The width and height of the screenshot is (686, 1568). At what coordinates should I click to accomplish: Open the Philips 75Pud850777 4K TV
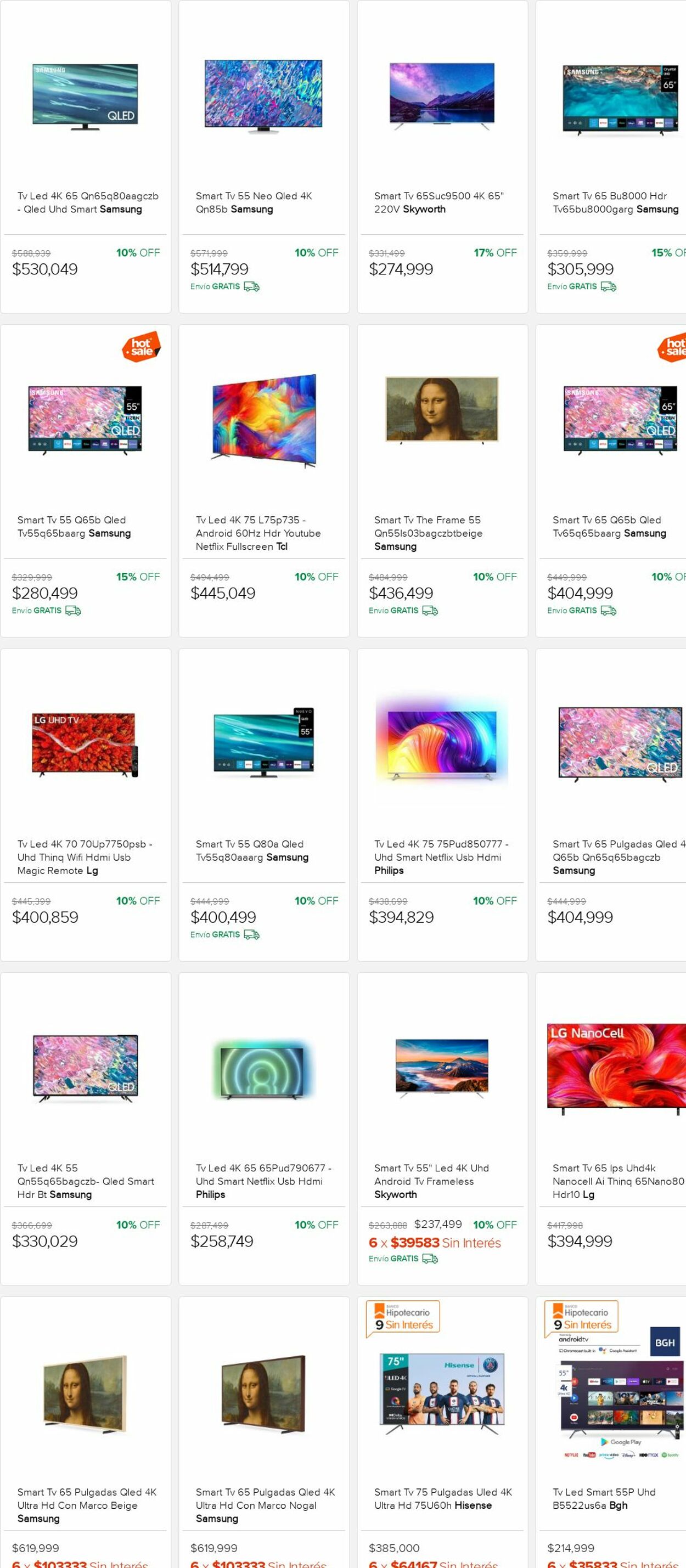click(x=442, y=856)
